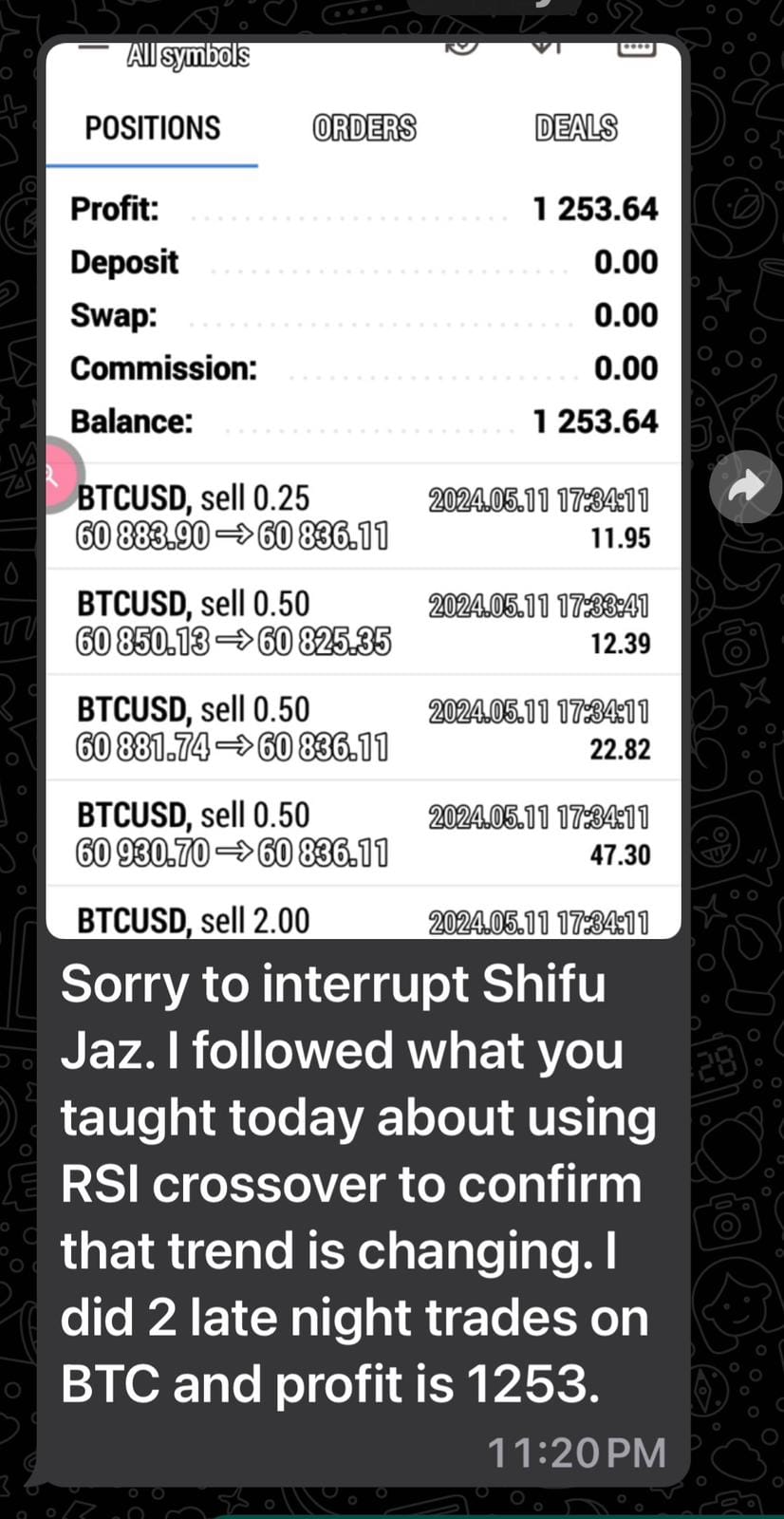Forward the trading screenshot message
Image resolution: width=784 pixels, height=1519 pixels.
point(745,487)
